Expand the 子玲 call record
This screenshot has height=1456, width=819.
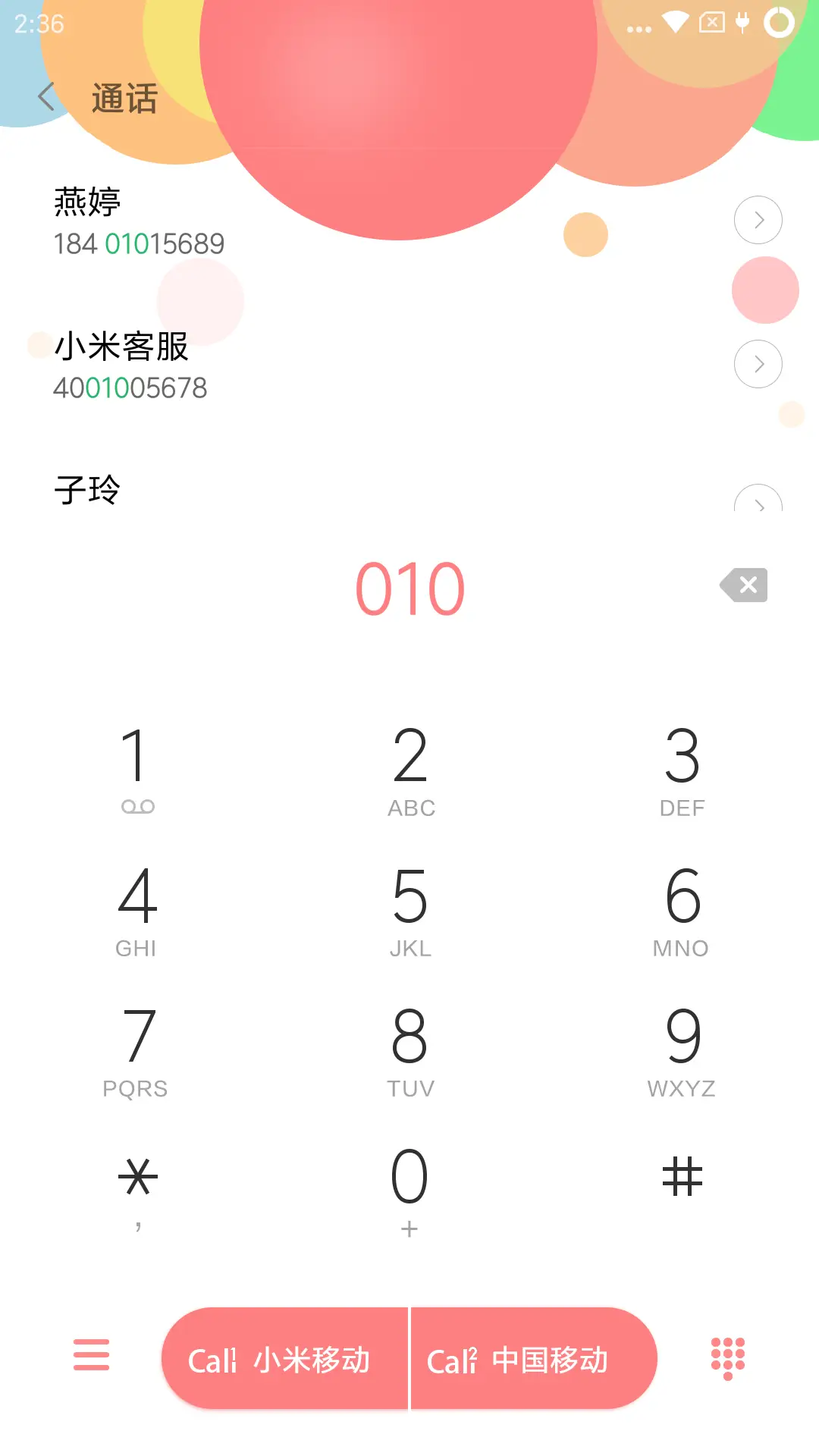[758, 504]
